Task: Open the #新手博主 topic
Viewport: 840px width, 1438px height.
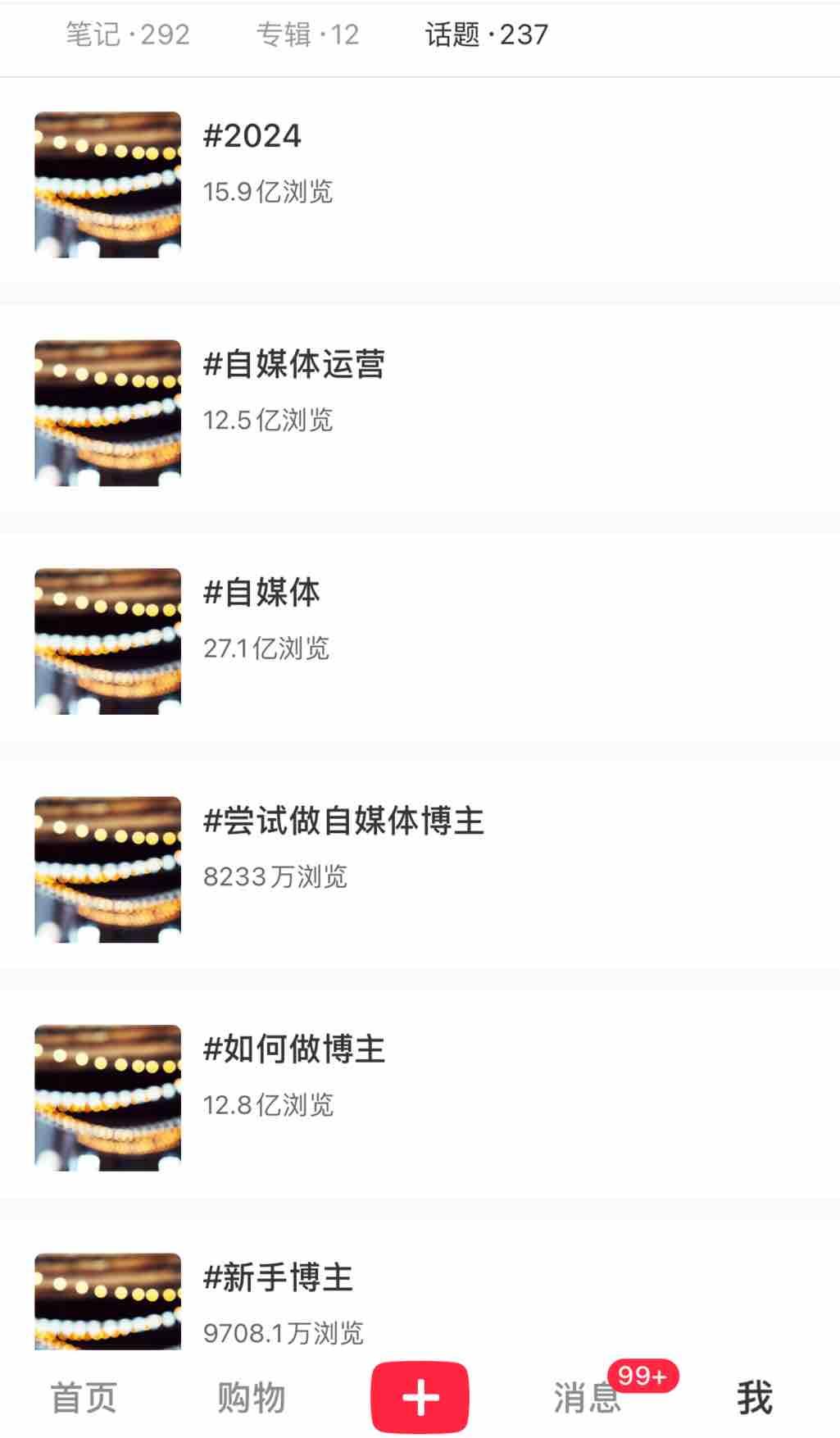Action: pyautogui.click(x=279, y=1279)
